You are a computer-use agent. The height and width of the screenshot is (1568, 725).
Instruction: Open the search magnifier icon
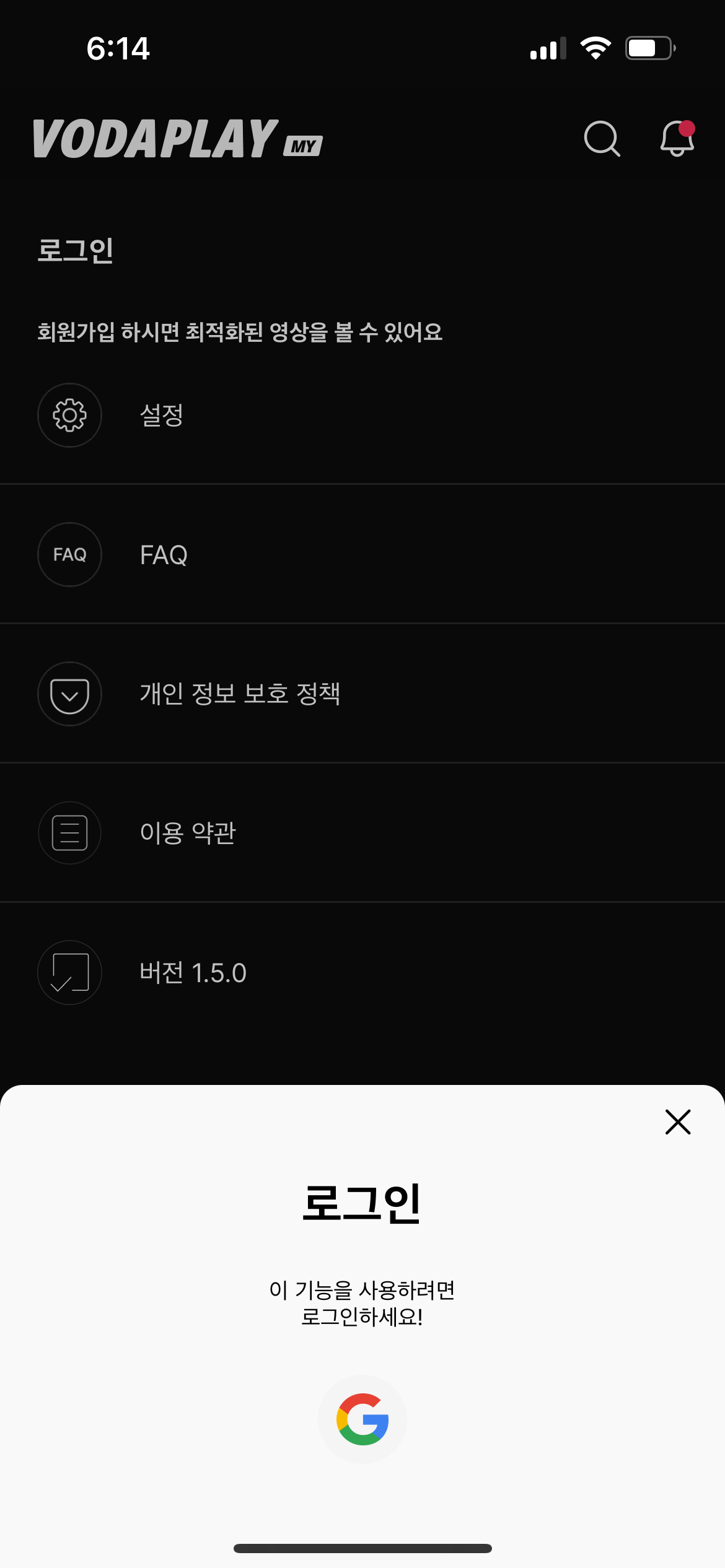click(602, 138)
